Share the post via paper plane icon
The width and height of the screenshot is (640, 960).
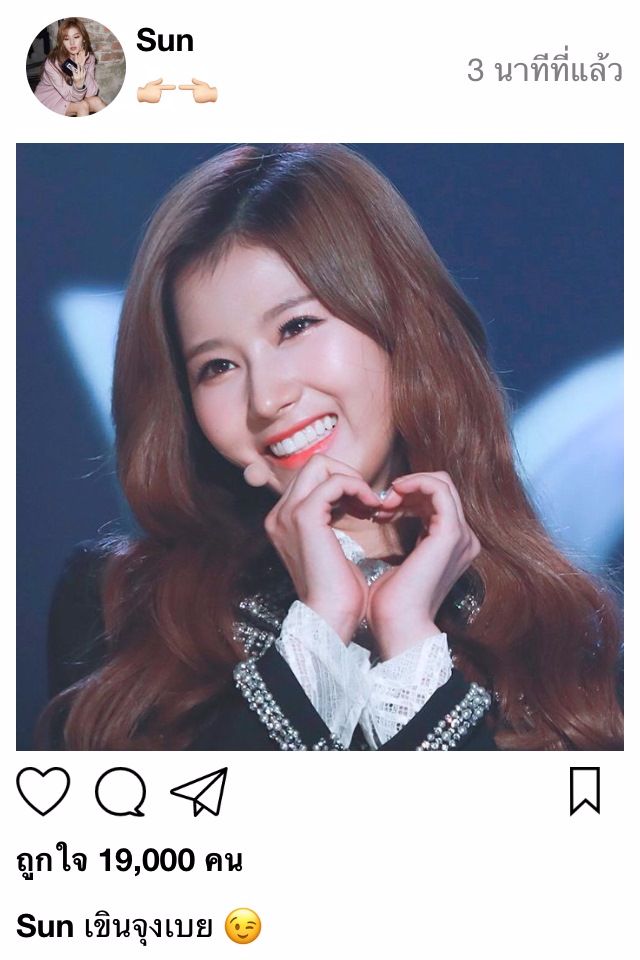tap(199, 792)
